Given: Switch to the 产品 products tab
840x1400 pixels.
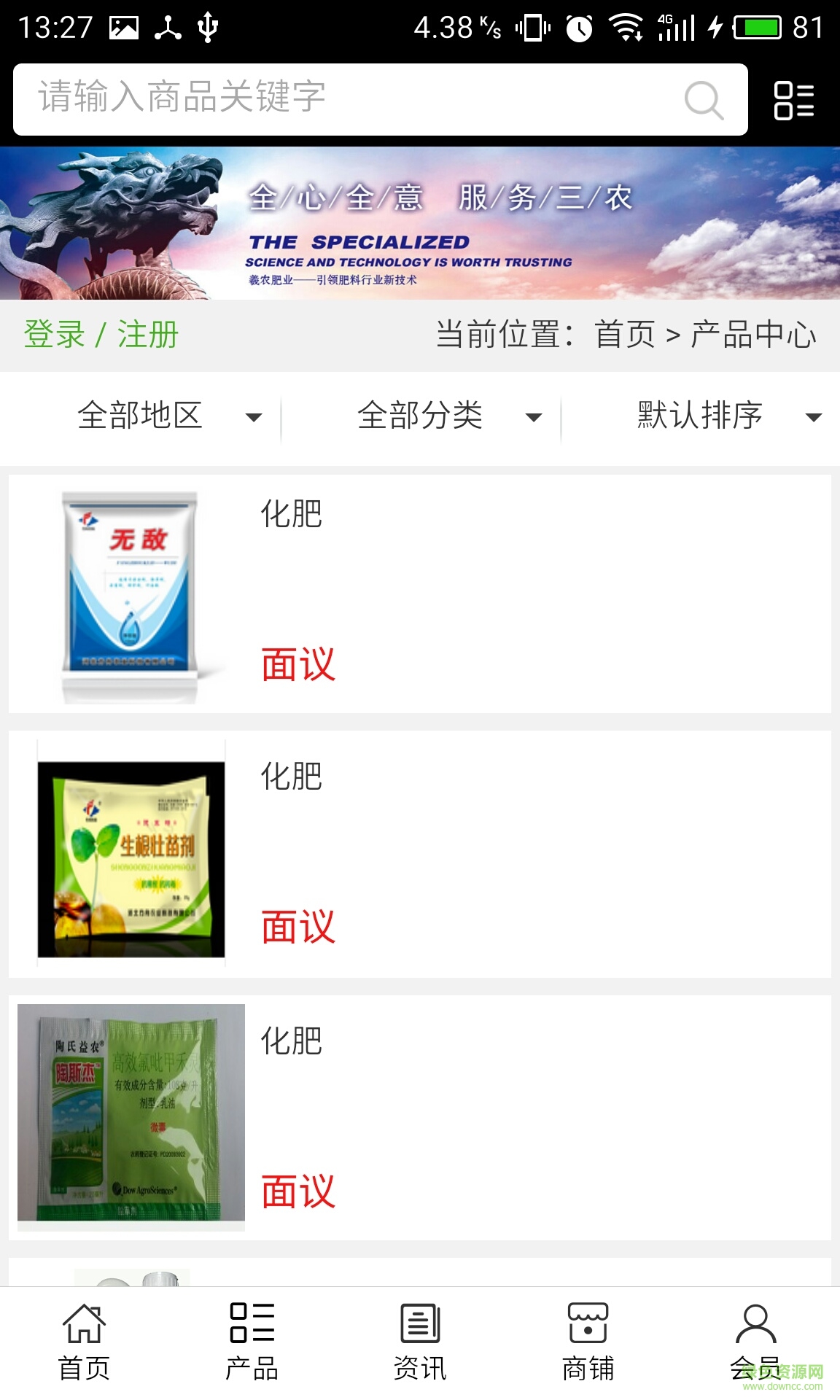Looking at the screenshot, I should click(x=252, y=1342).
